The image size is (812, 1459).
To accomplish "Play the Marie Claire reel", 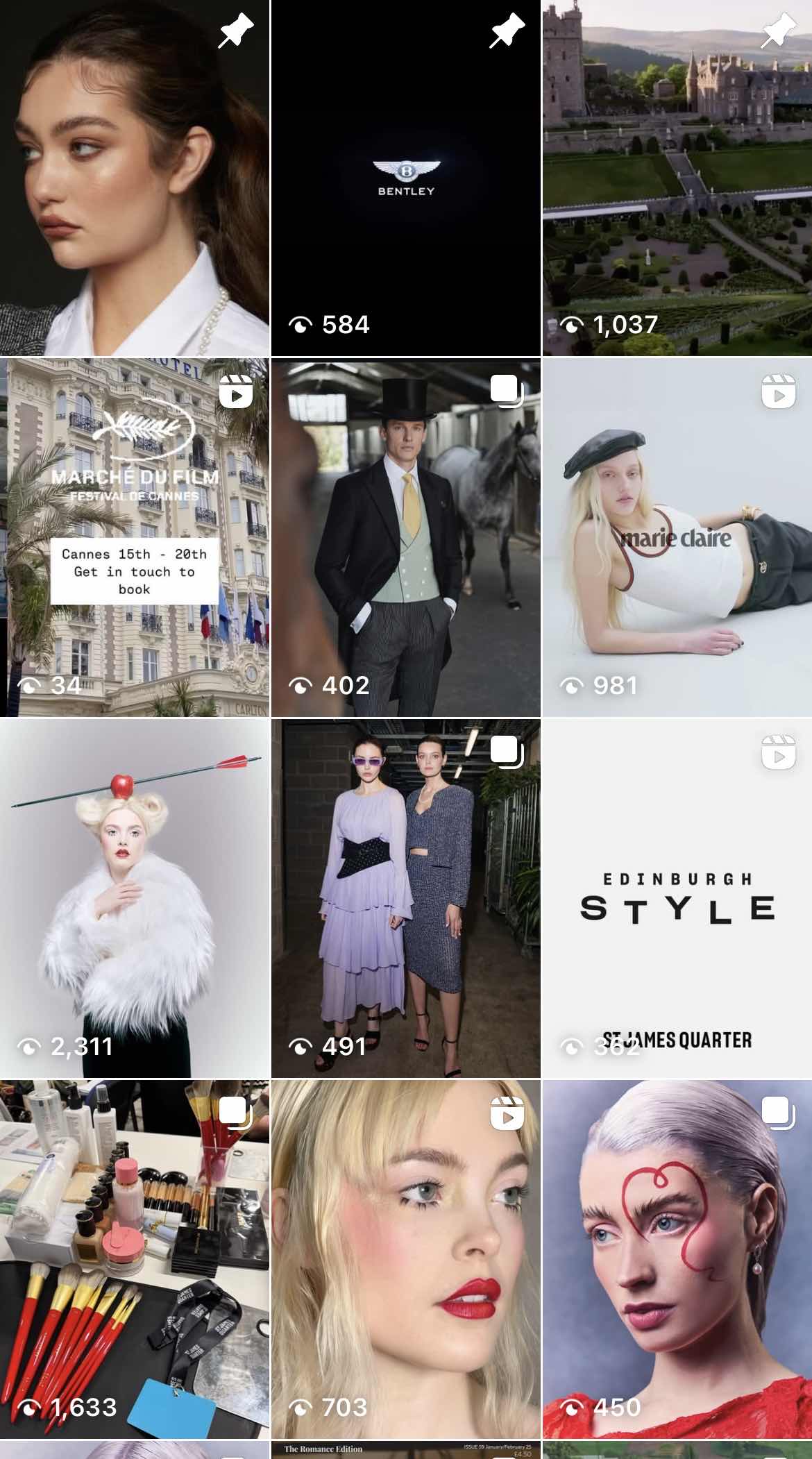I will [x=677, y=537].
